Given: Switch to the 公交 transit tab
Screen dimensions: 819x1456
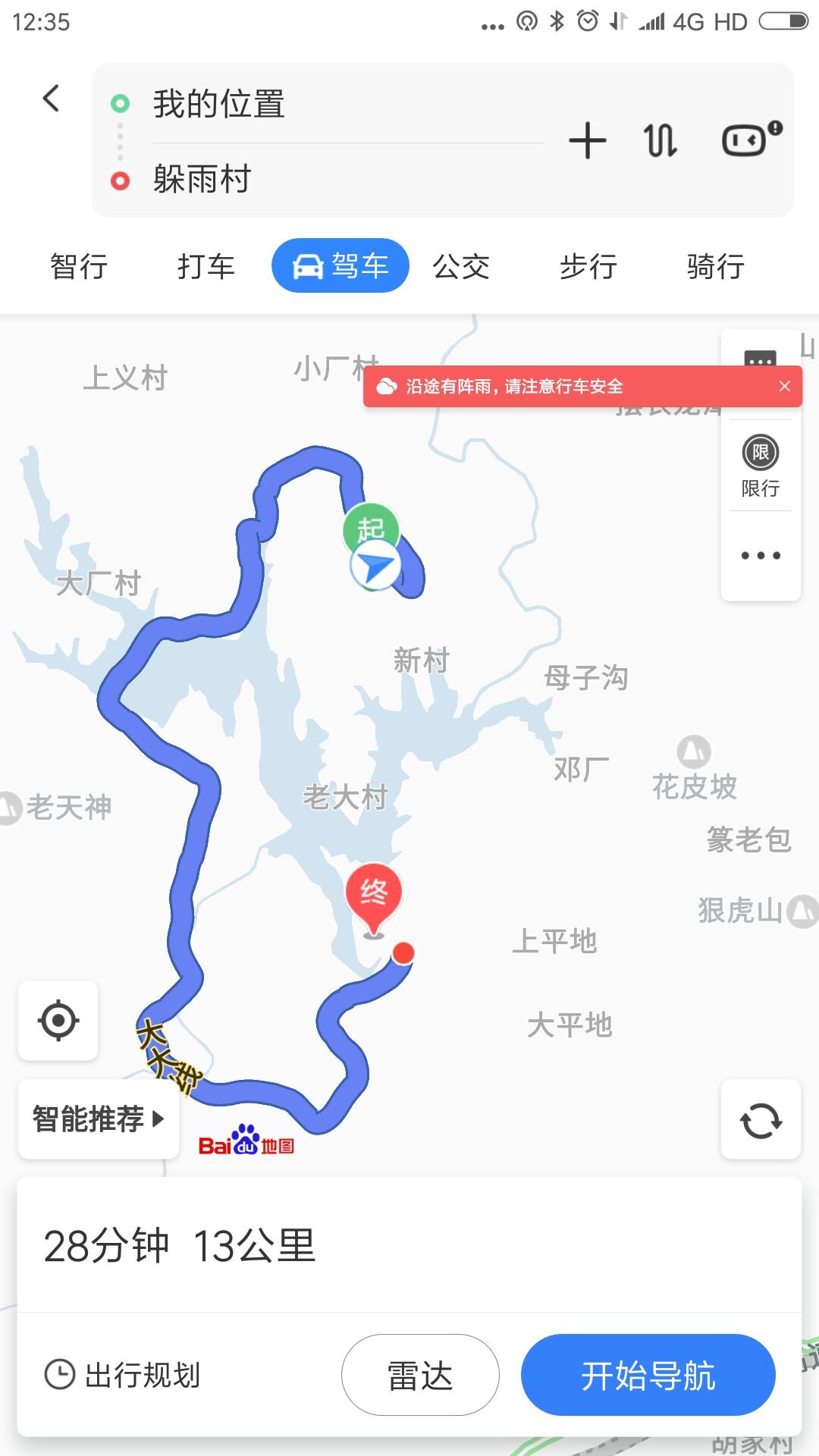Looking at the screenshot, I should 461,266.
